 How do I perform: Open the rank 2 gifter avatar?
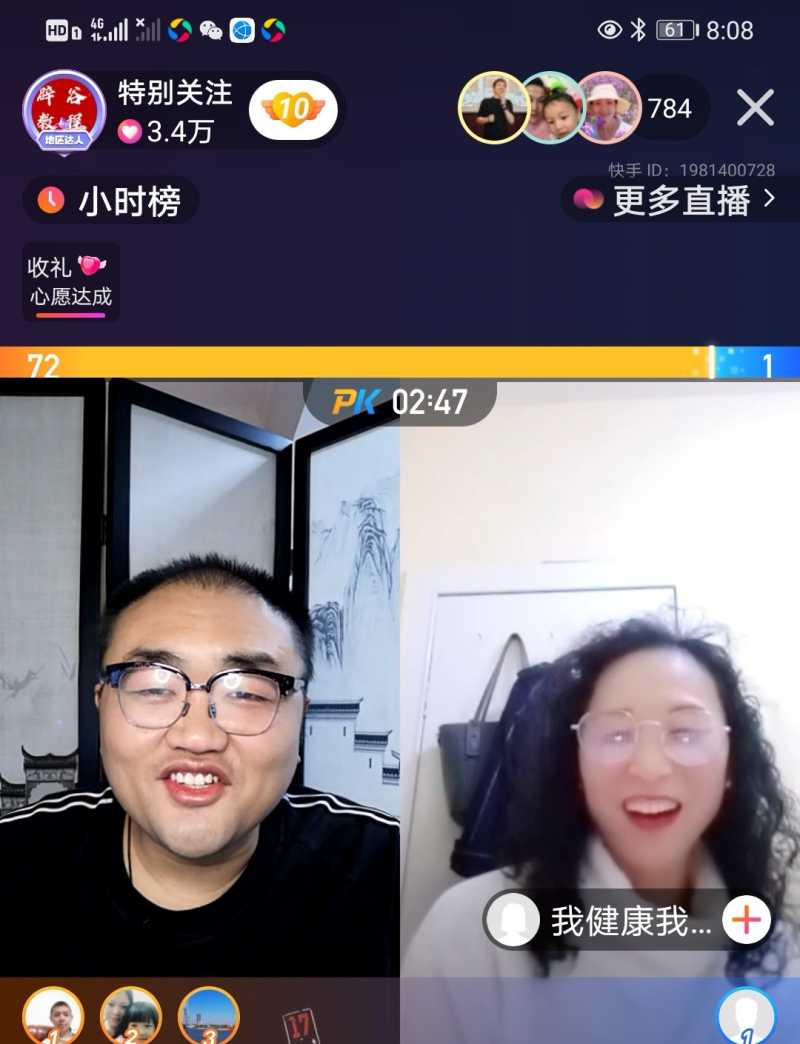131,1016
